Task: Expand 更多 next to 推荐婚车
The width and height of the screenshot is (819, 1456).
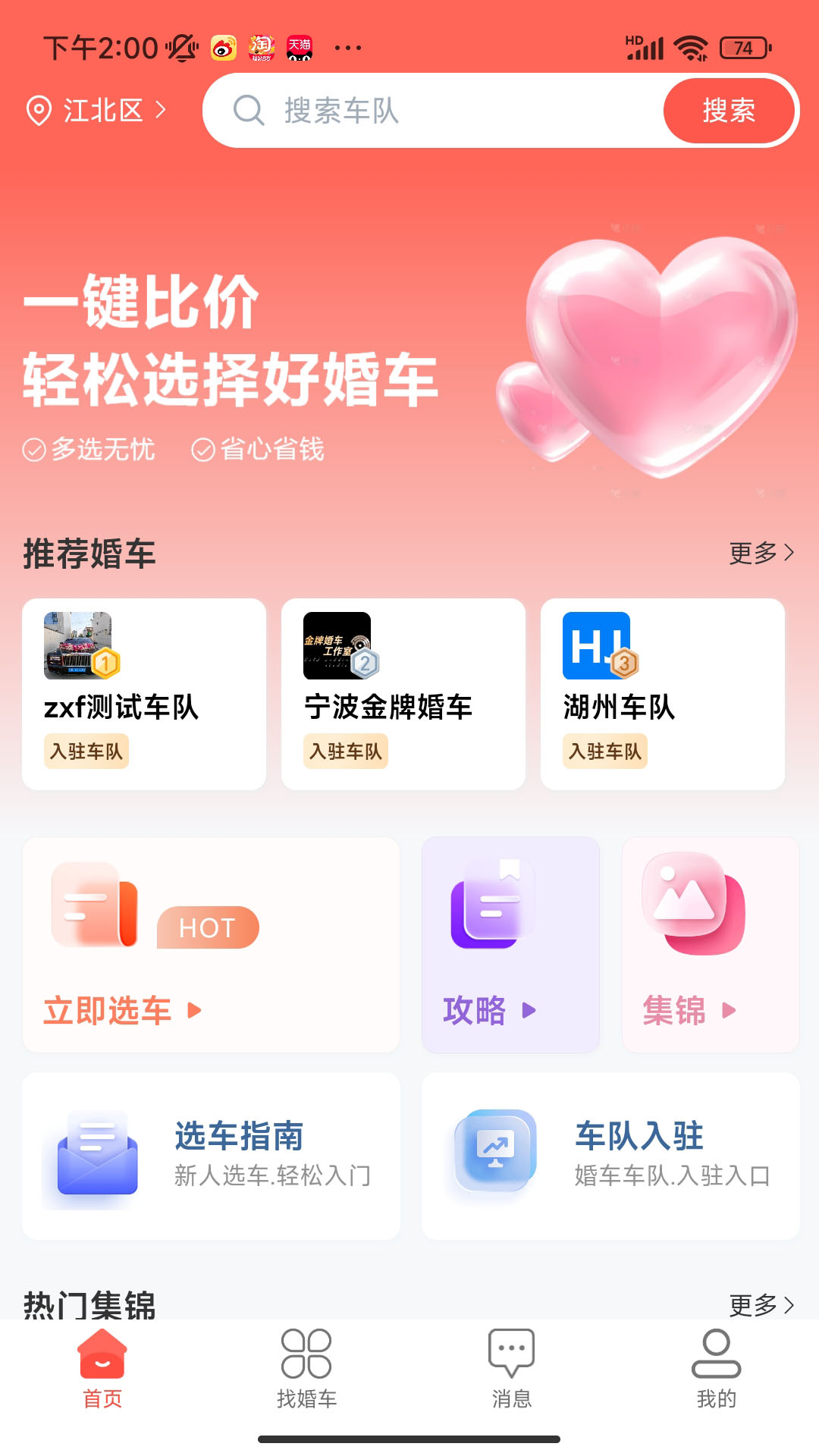Action: click(761, 554)
